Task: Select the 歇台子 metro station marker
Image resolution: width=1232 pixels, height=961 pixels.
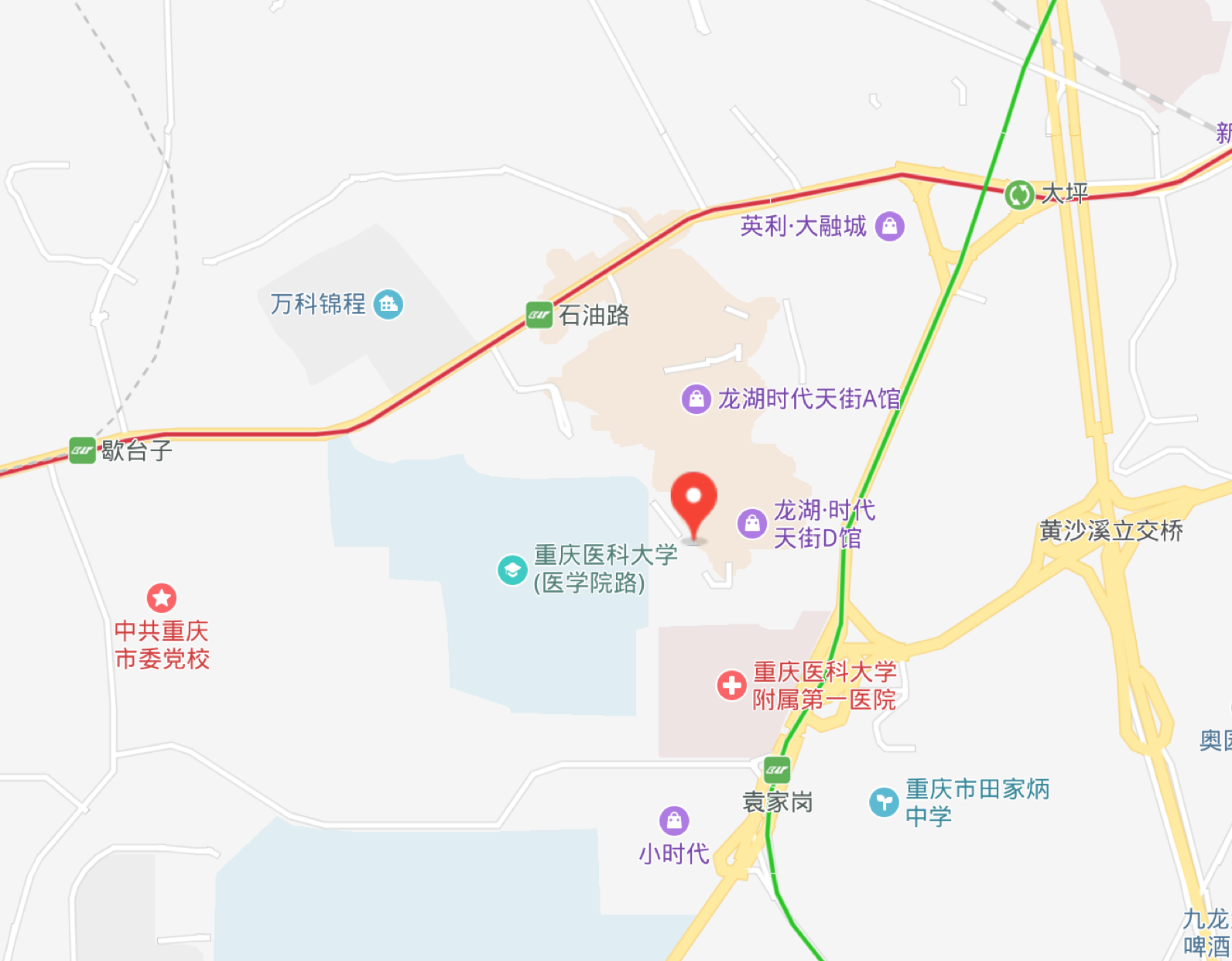Action: click(x=82, y=450)
